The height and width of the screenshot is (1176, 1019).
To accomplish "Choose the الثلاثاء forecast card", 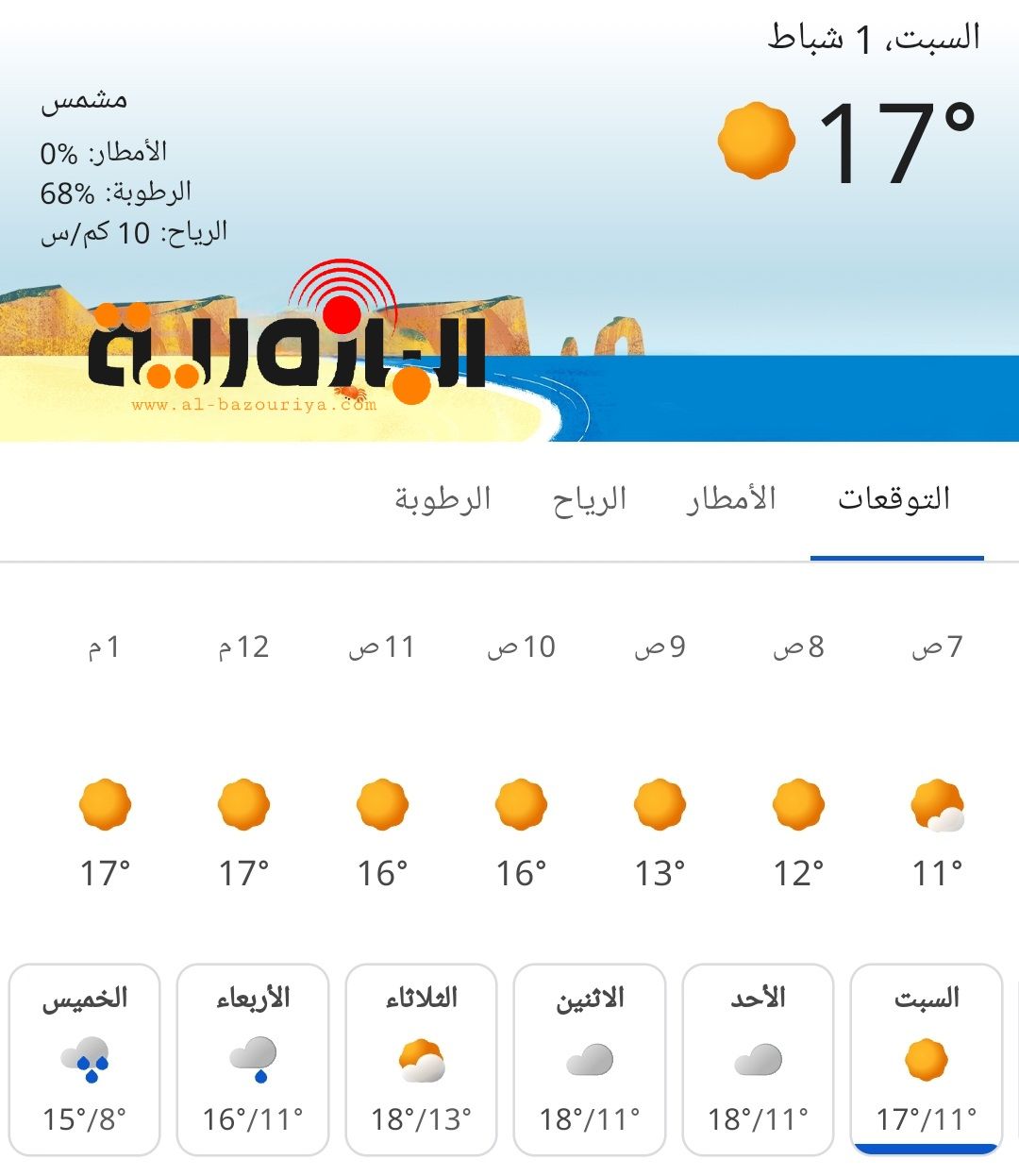I will (x=421, y=1059).
